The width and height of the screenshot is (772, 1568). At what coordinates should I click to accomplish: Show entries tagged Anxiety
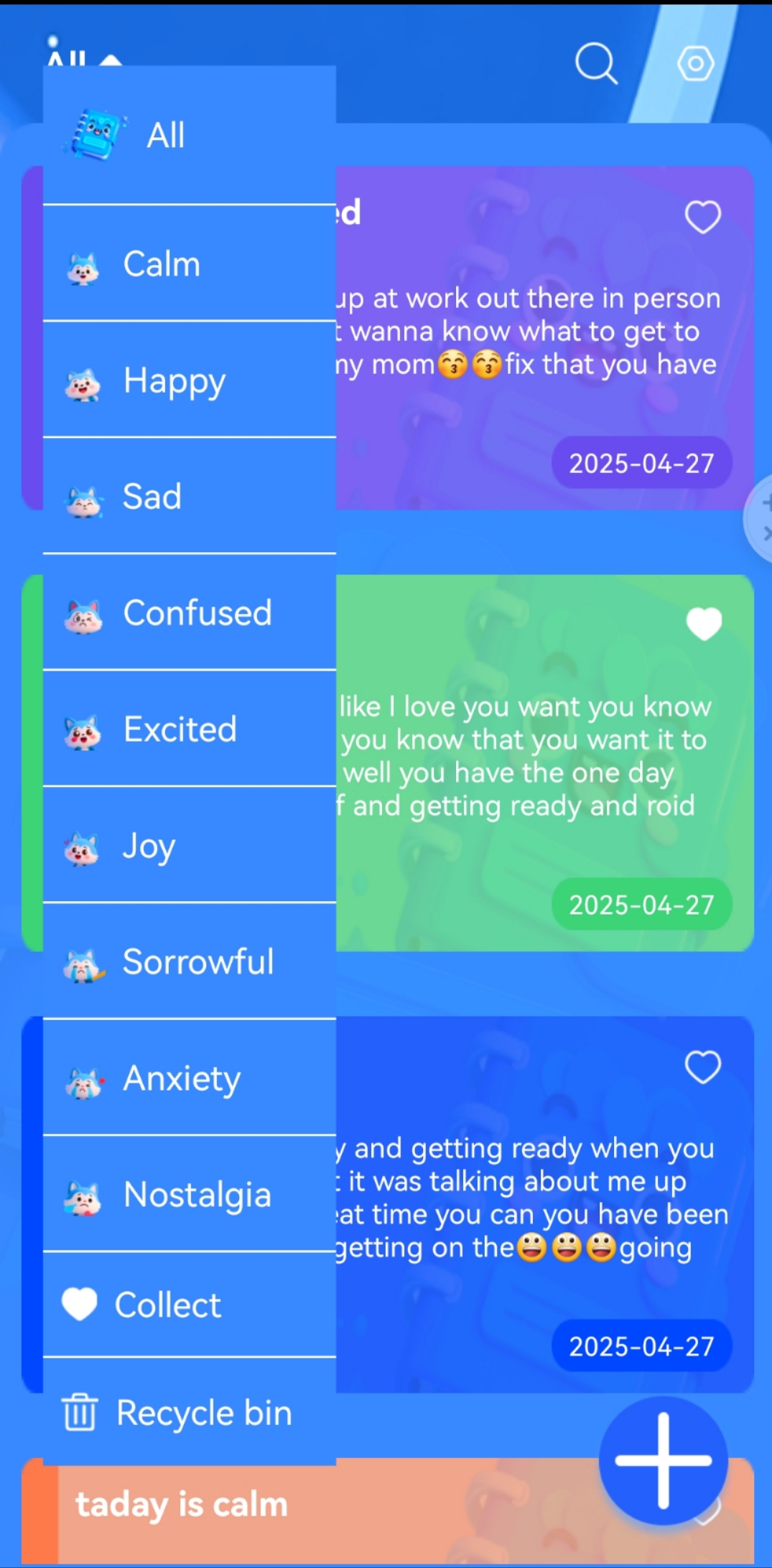click(181, 1078)
